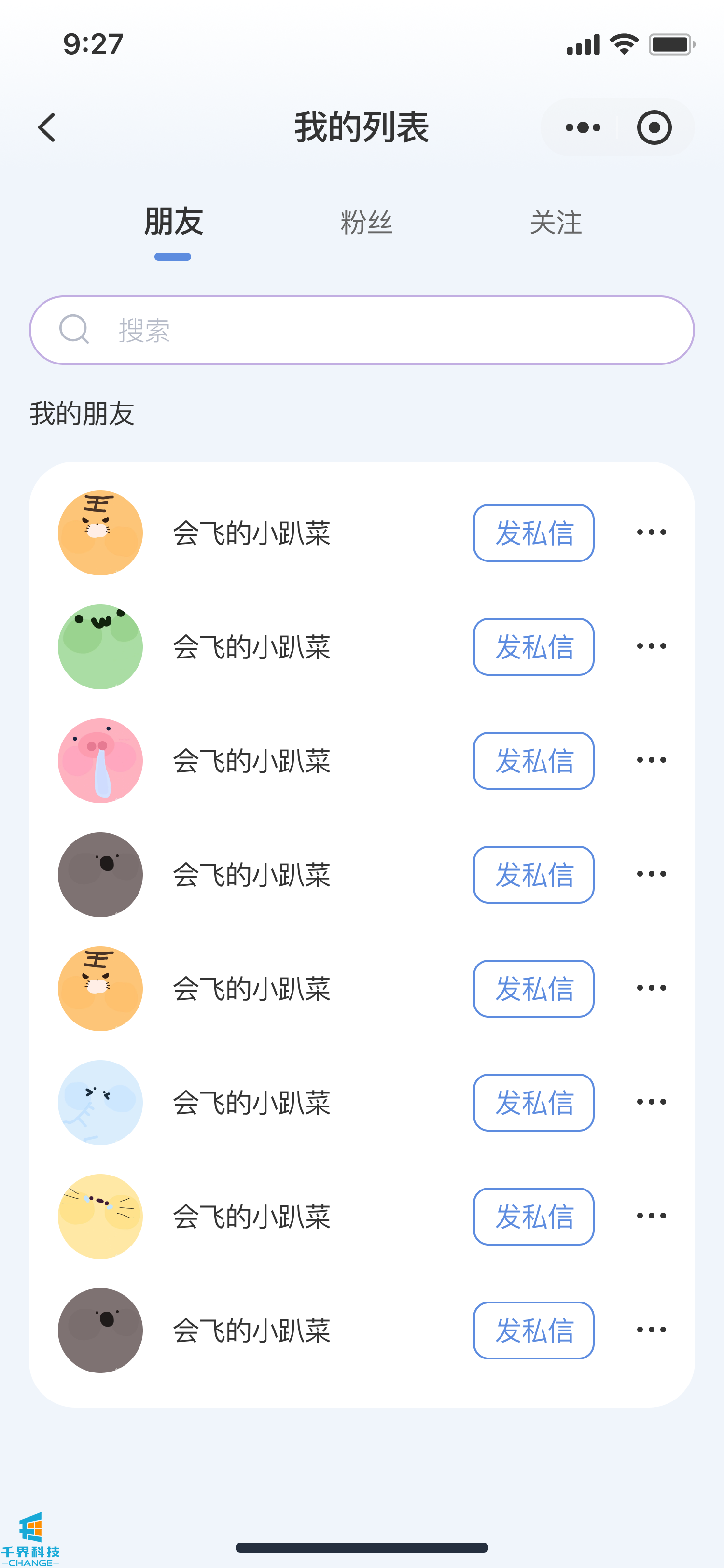724x1568 pixels.
Task: Open the 关注 tab
Action: (556, 223)
